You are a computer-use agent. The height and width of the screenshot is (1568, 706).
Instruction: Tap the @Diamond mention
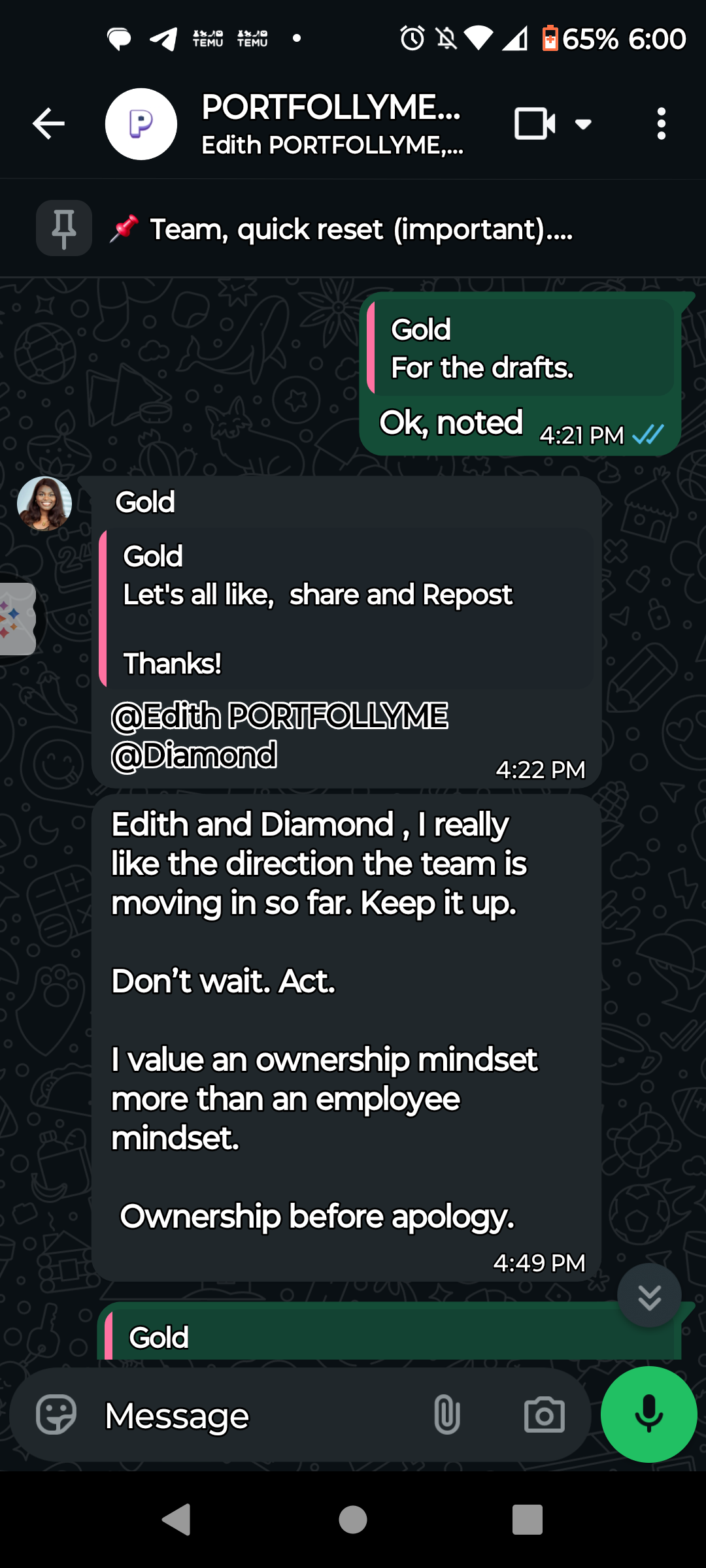pos(194,755)
